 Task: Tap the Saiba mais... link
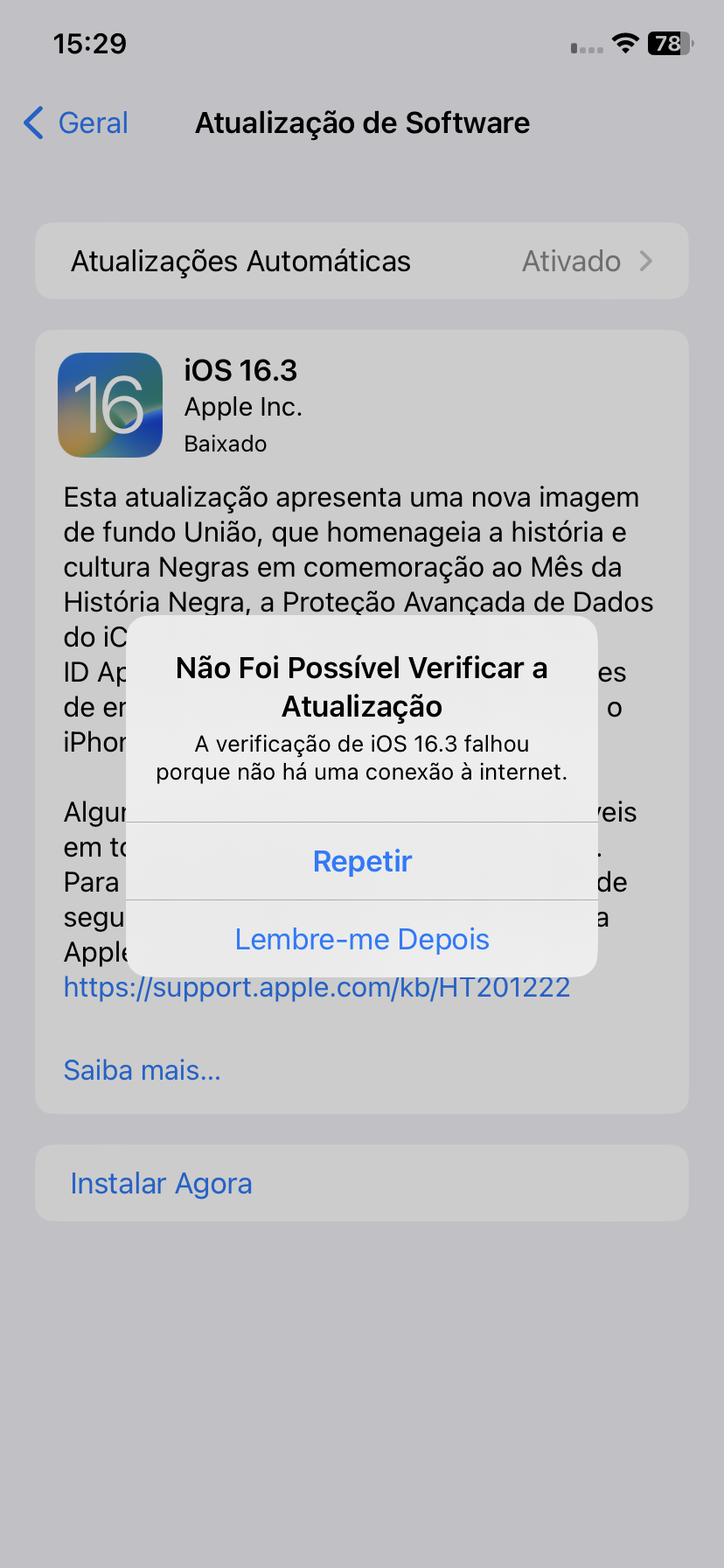click(142, 1069)
